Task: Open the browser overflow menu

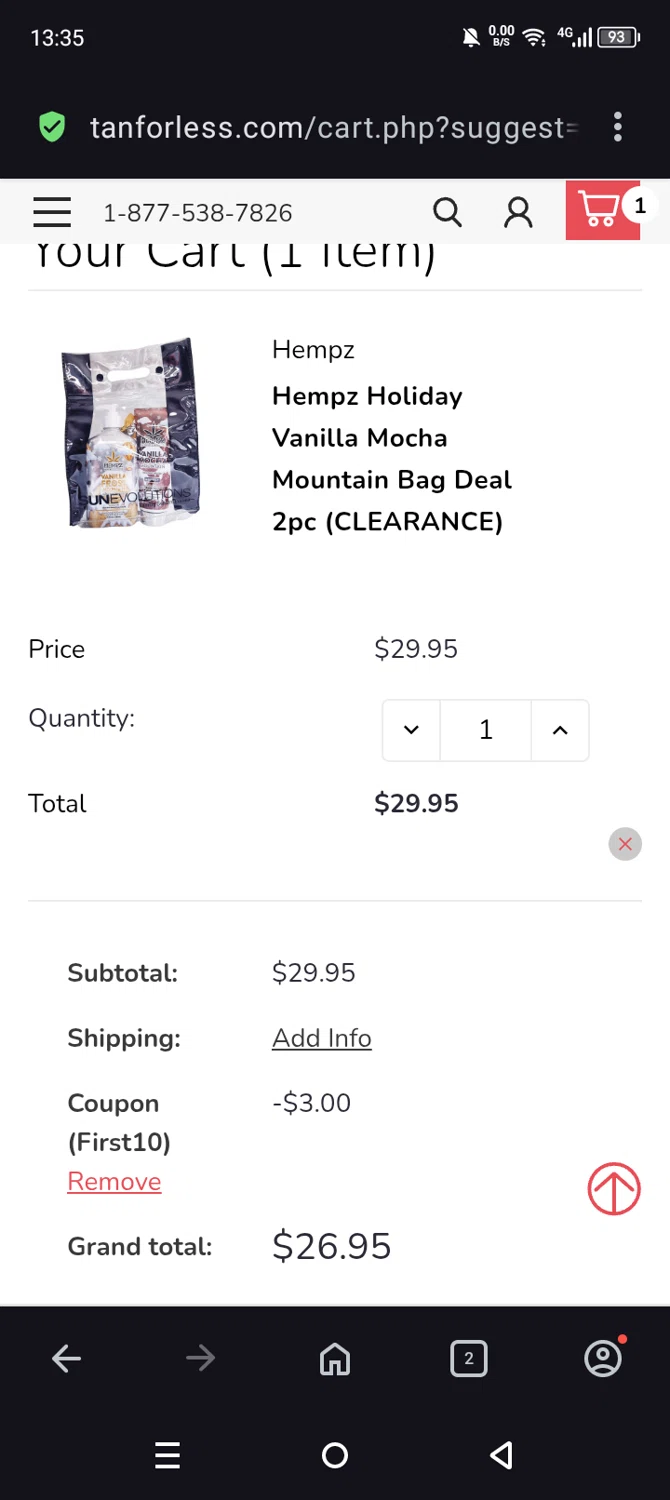Action: 618,127
